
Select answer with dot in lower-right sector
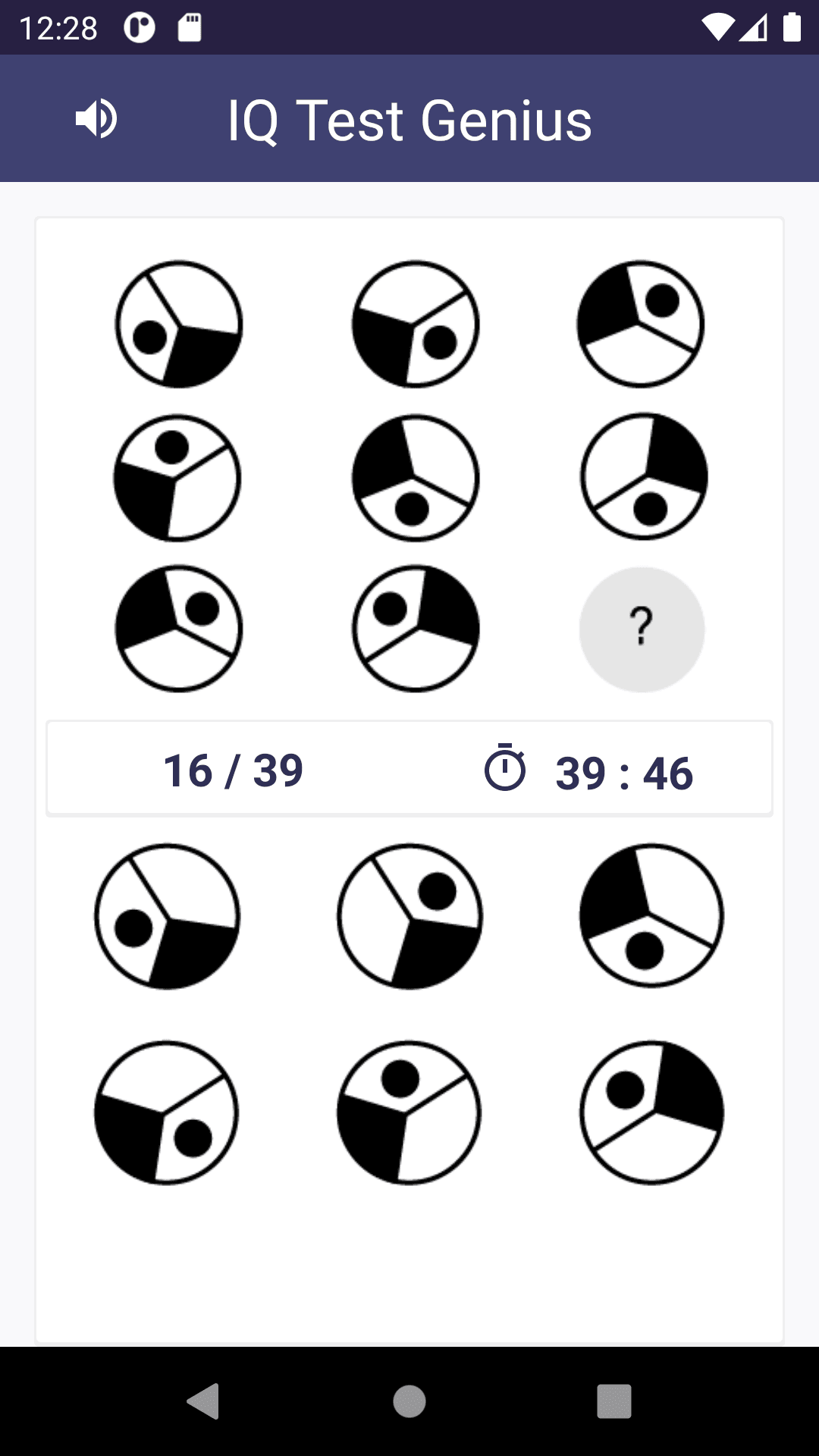(167, 1112)
